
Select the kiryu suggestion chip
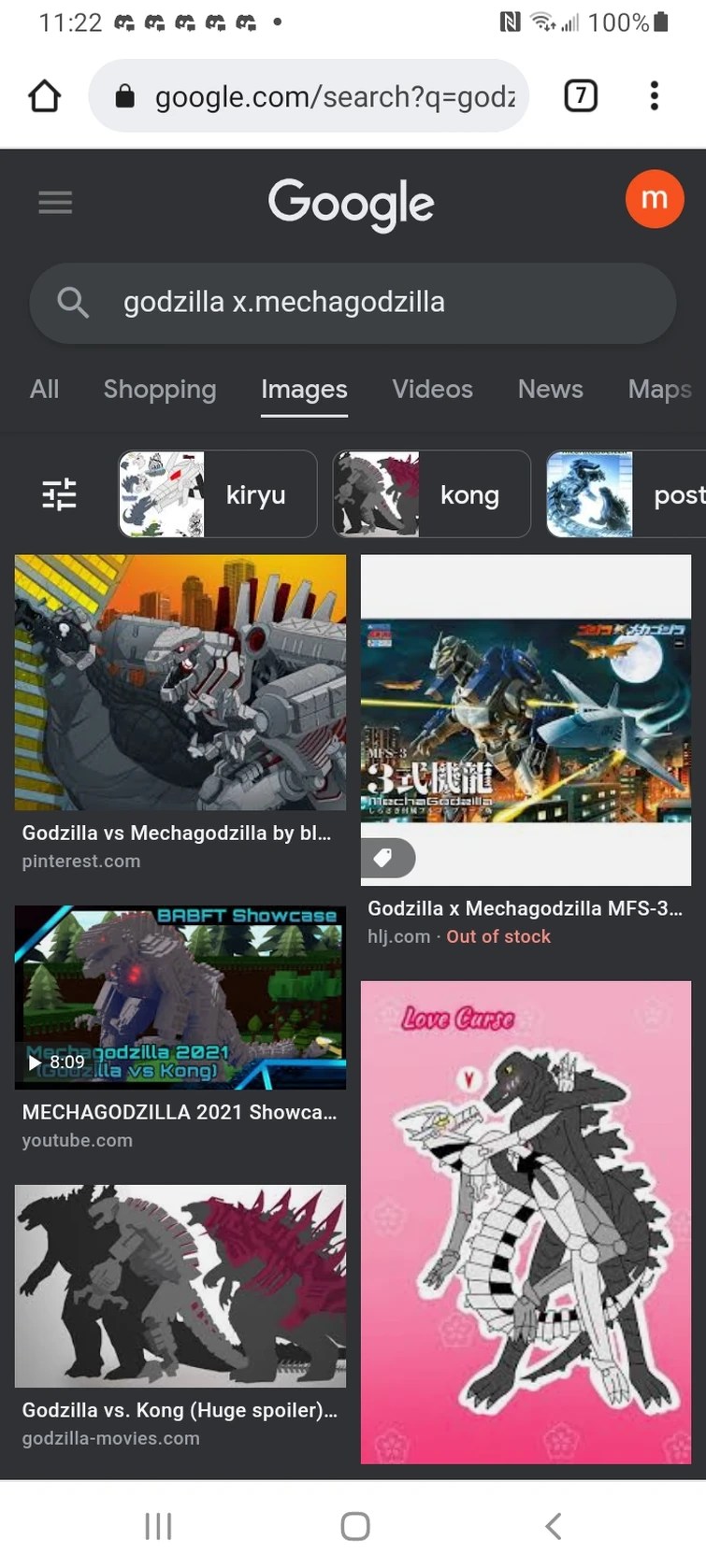point(218,494)
